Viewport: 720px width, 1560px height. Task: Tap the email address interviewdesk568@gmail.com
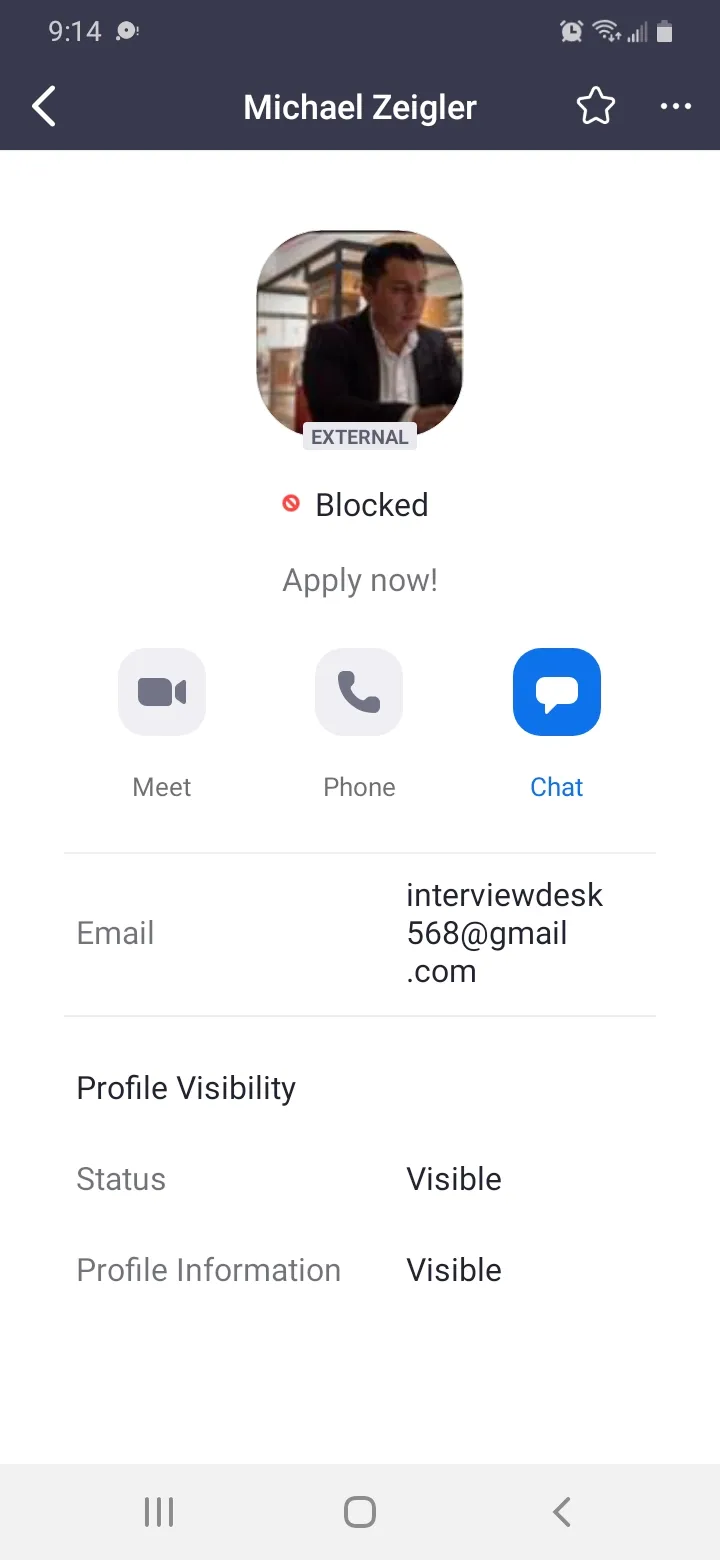click(505, 933)
